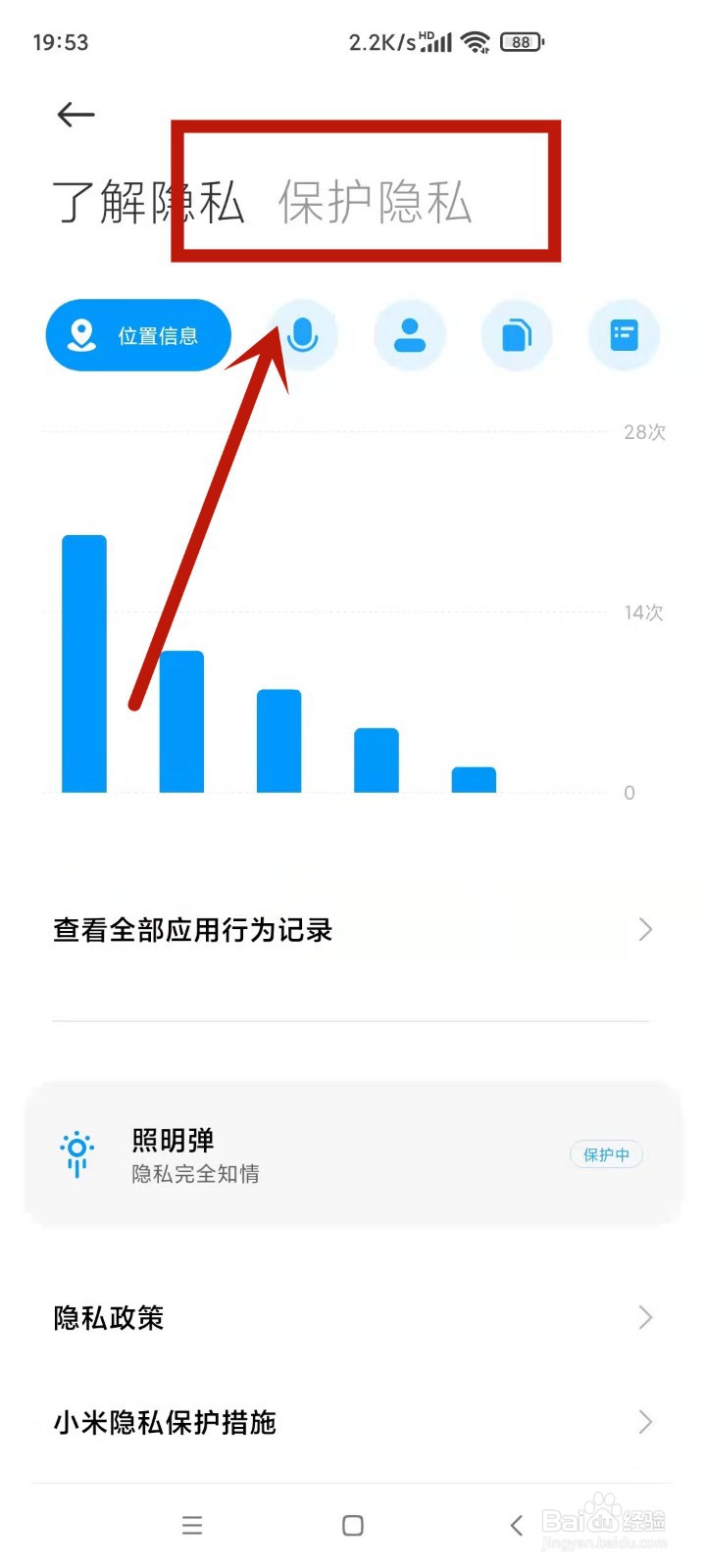Viewport: 706px width, 1568px height.
Task: Expand the 小米隐私保护措施 row chevron
Action: [x=644, y=1422]
